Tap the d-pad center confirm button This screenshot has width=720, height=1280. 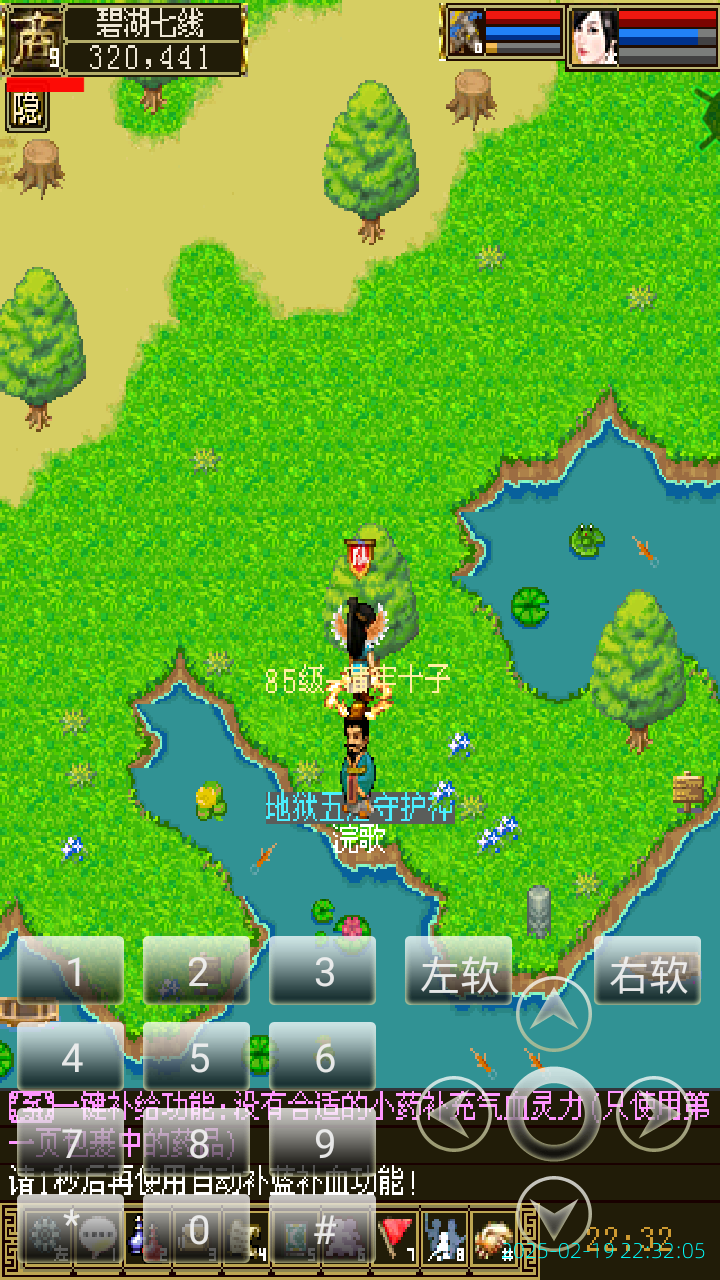pos(554,1113)
